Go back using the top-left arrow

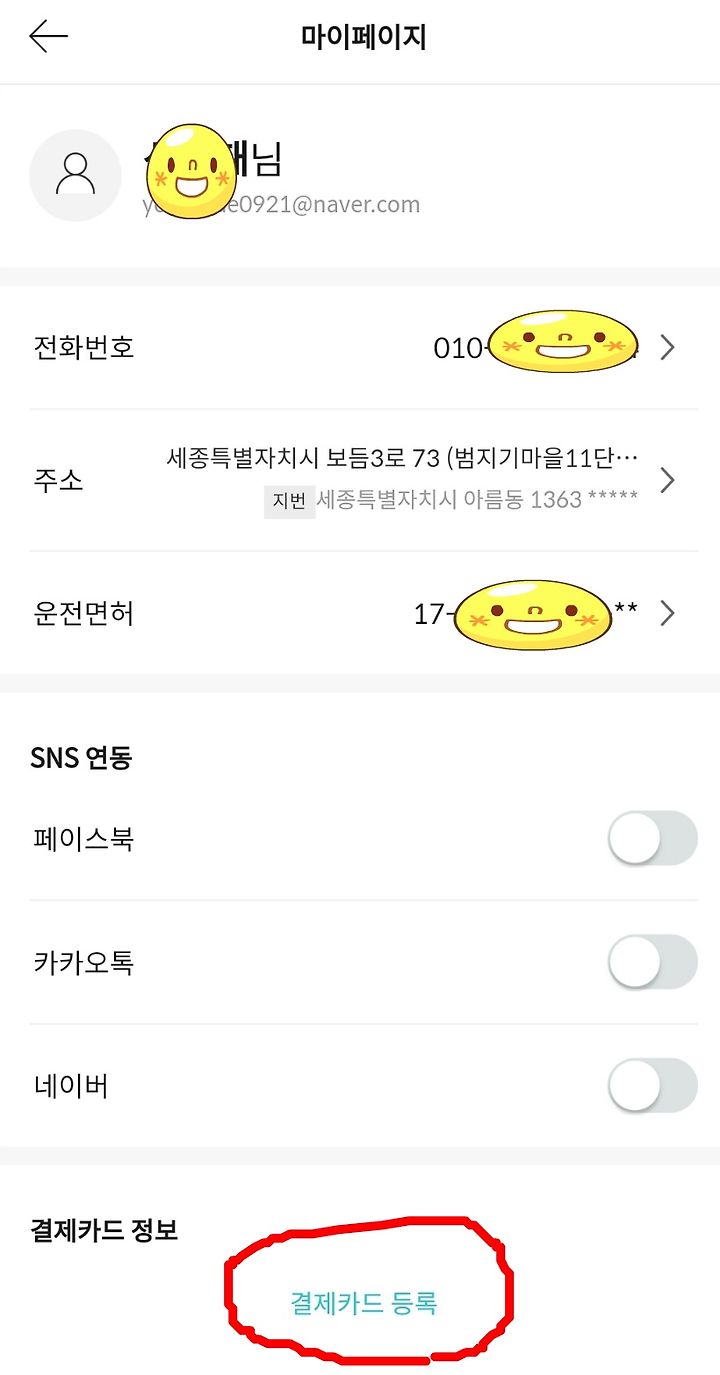(48, 37)
